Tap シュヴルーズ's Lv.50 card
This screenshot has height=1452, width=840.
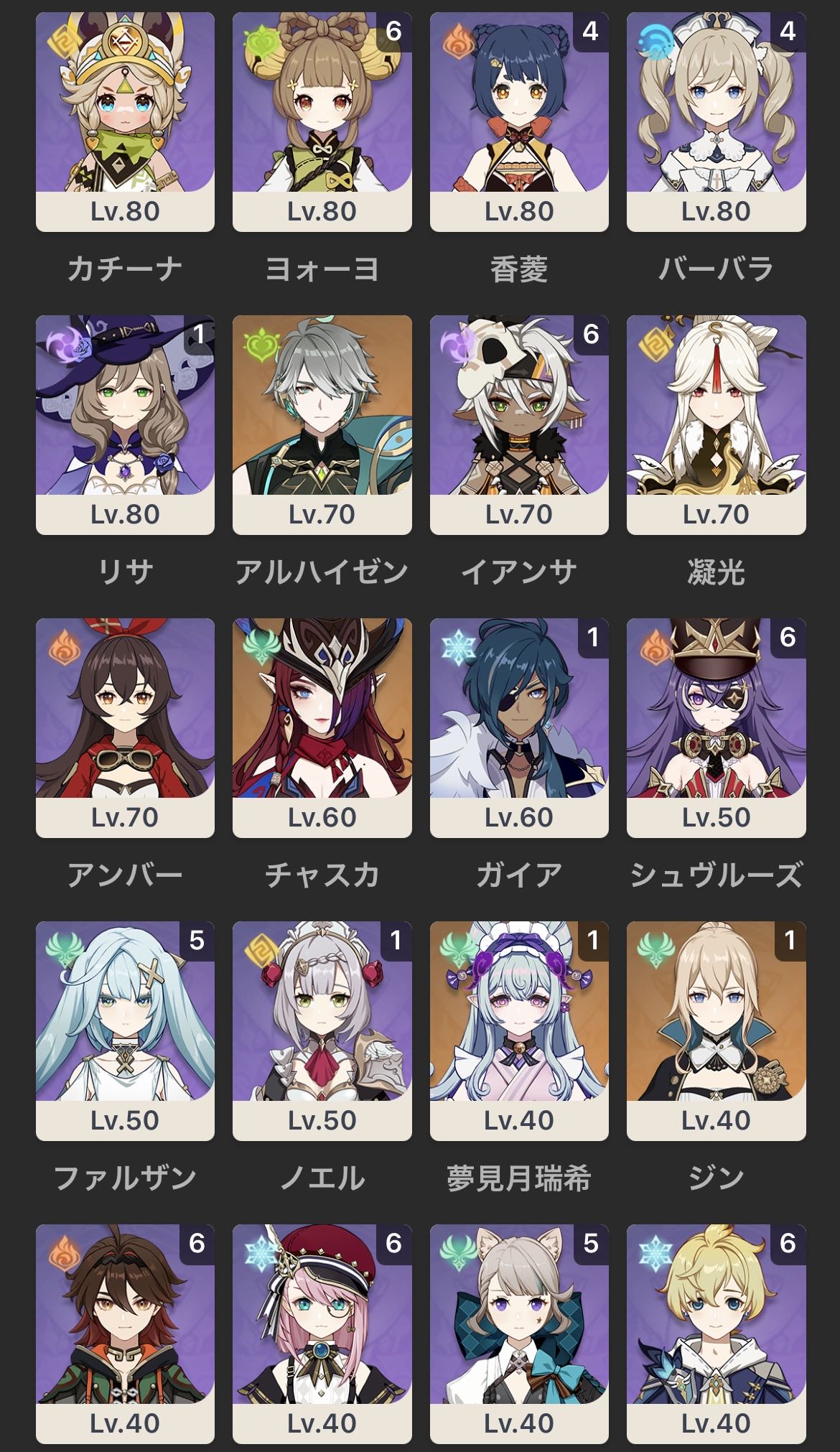point(716,728)
